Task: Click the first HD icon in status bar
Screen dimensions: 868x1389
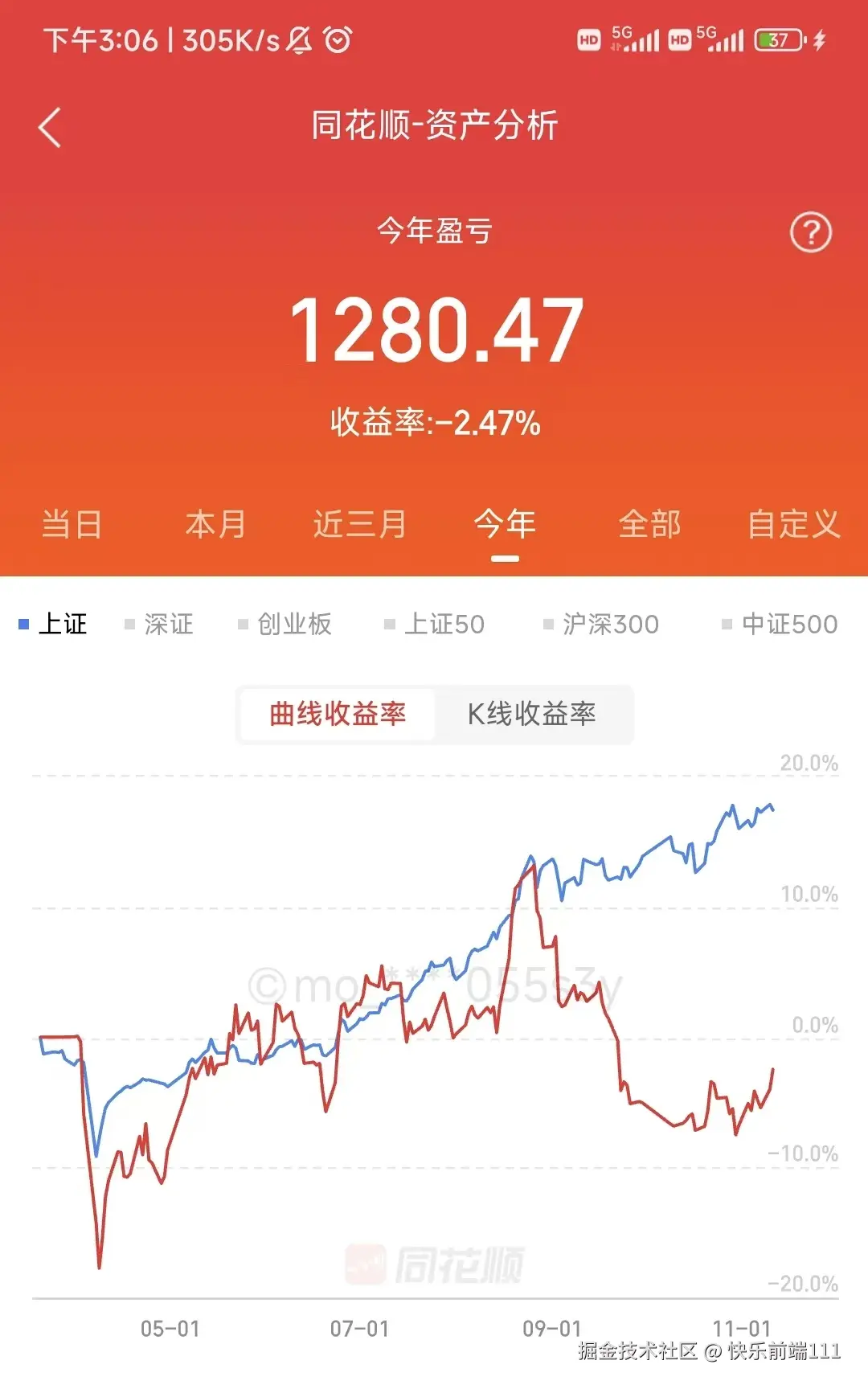Action: click(589, 36)
